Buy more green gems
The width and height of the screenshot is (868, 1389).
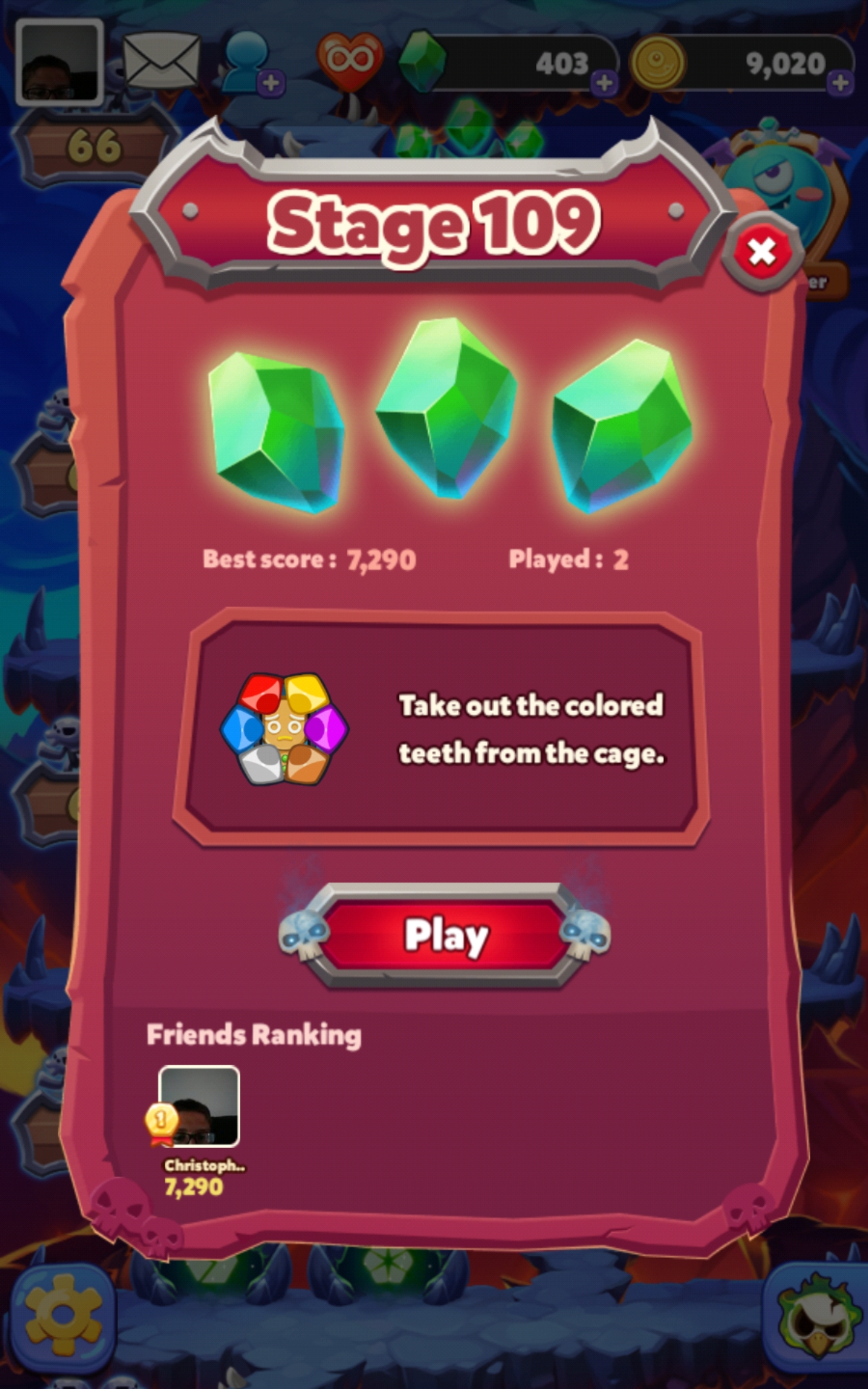(x=604, y=83)
